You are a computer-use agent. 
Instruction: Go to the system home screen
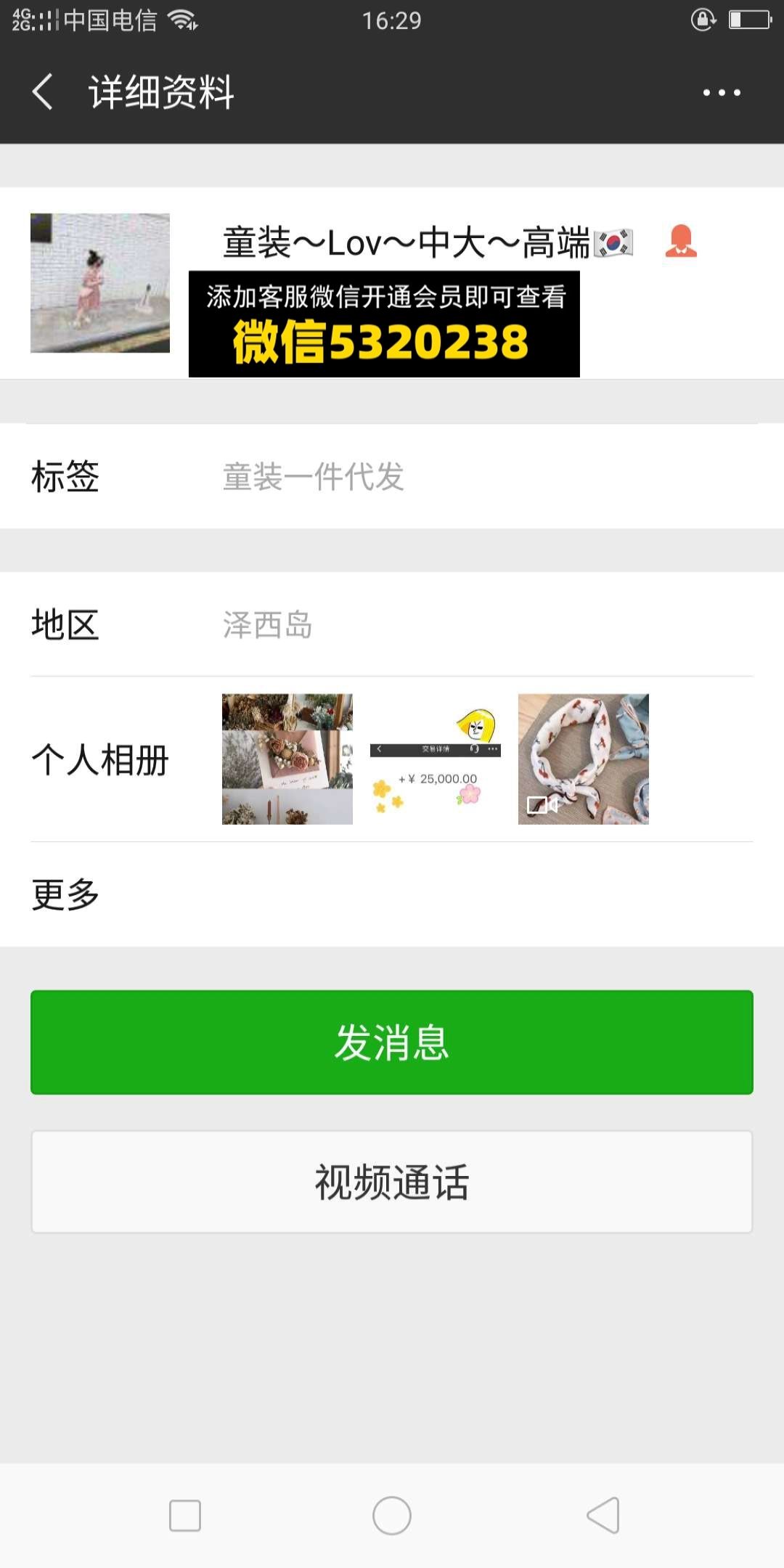tap(392, 1516)
